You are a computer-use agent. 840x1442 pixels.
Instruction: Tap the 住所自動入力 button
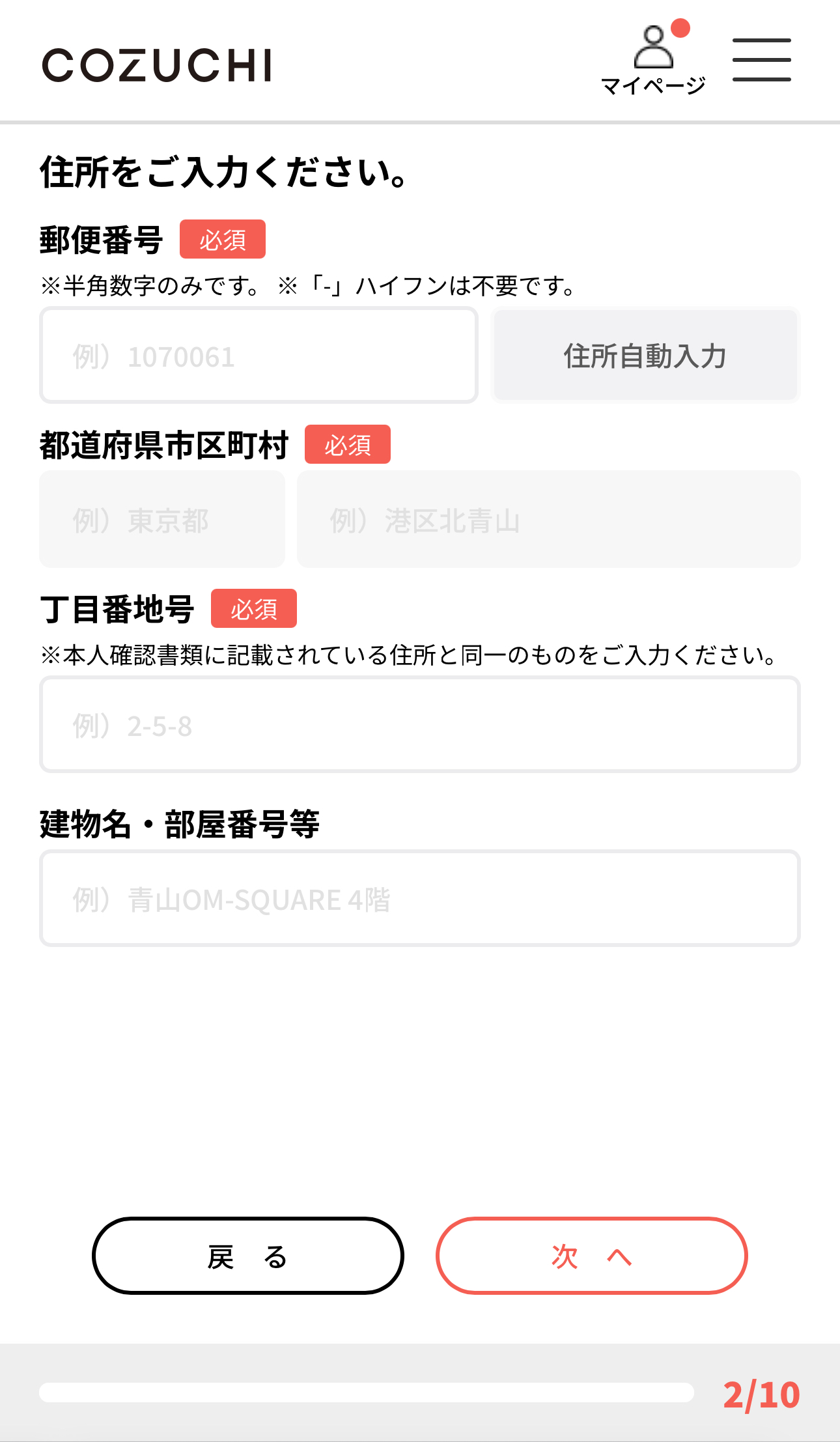pyautogui.click(x=645, y=356)
